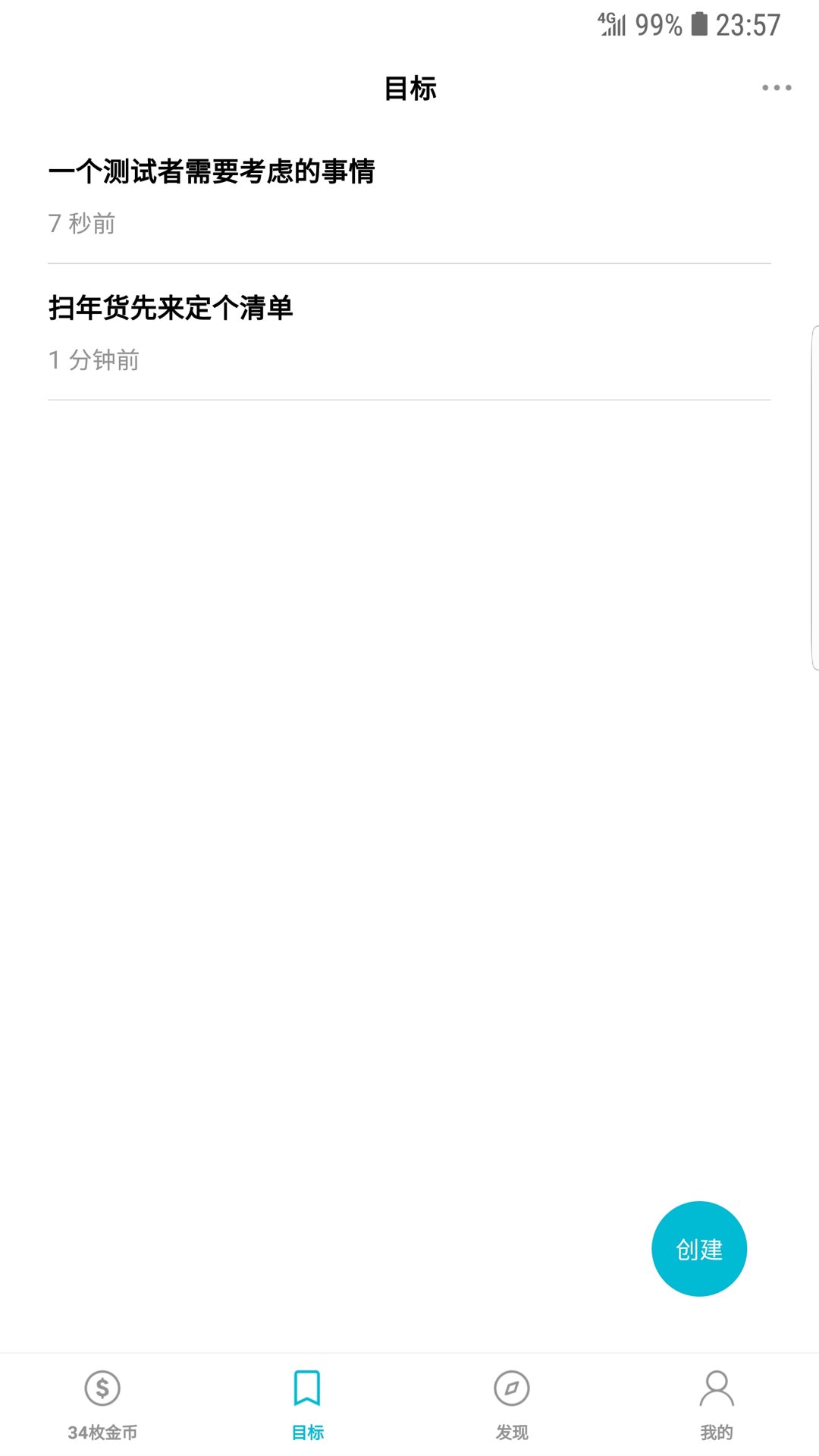This screenshot has height=1456, width=819.
Task: Open the 我的 profile tab
Action: point(717,1404)
